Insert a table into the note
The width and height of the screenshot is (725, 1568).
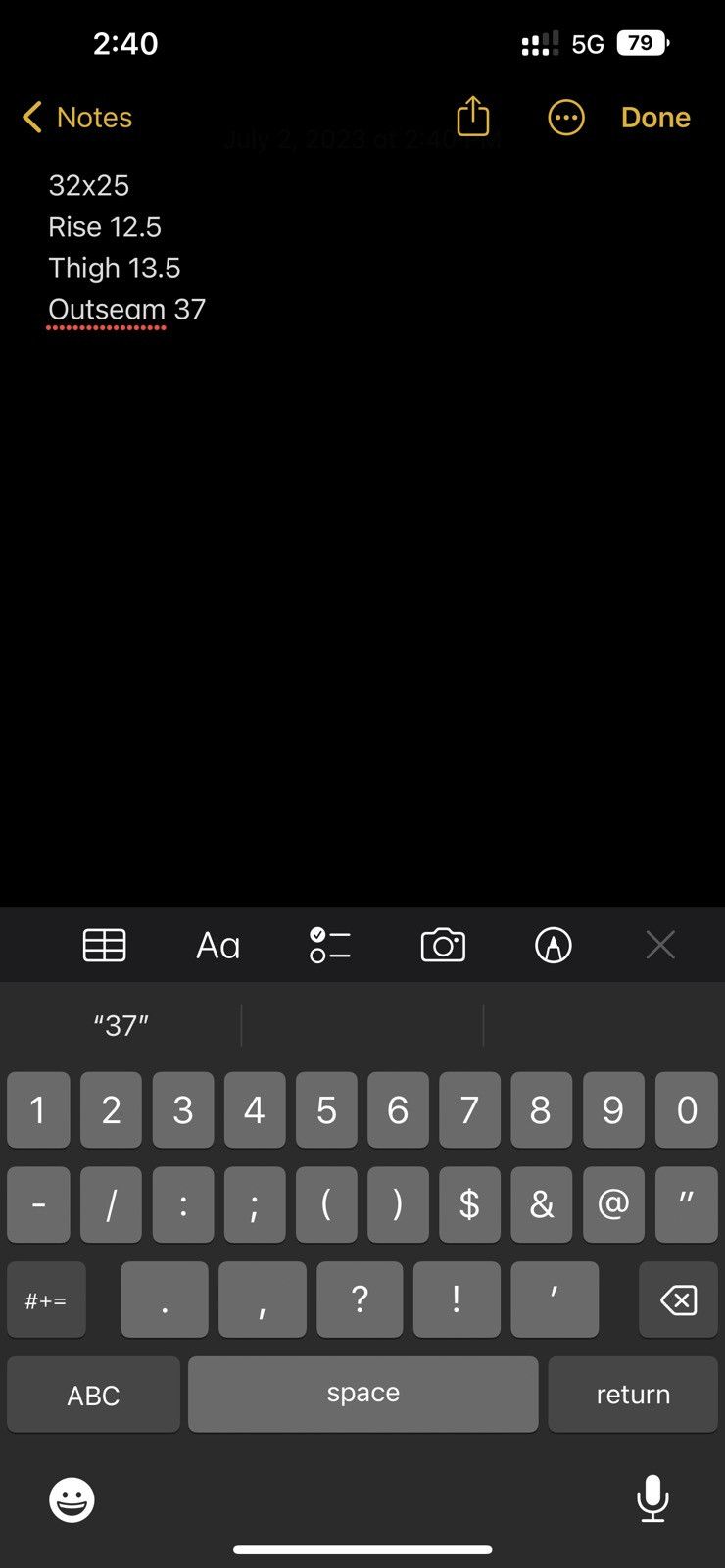tap(104, 945)
